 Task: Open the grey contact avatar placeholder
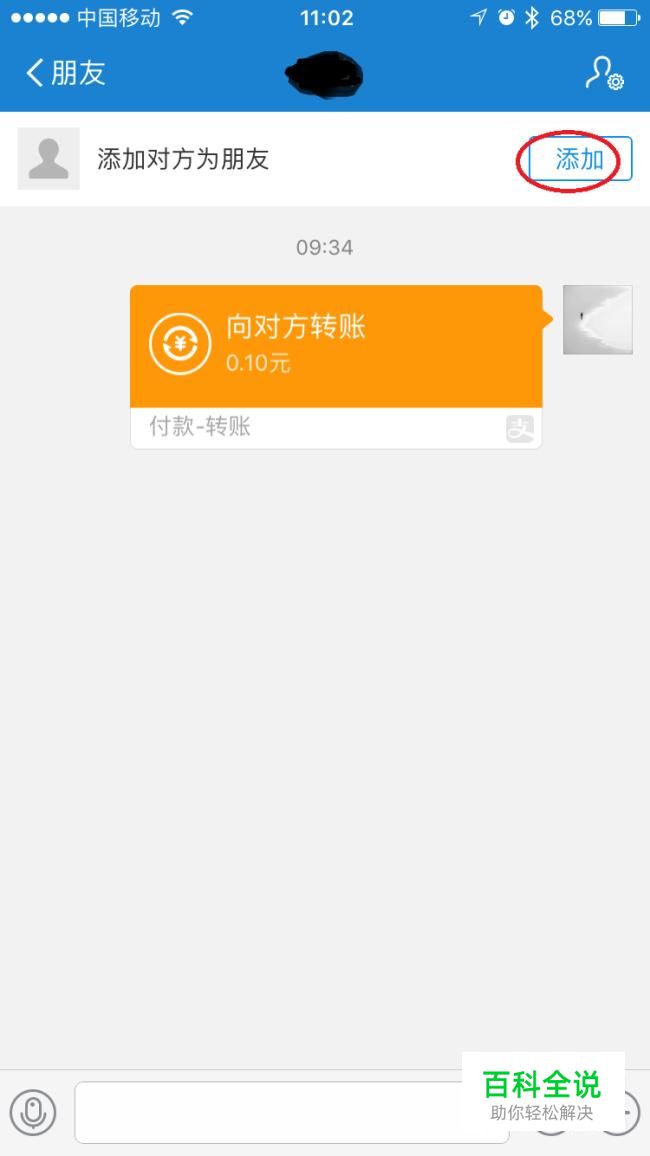pos(49,159)
